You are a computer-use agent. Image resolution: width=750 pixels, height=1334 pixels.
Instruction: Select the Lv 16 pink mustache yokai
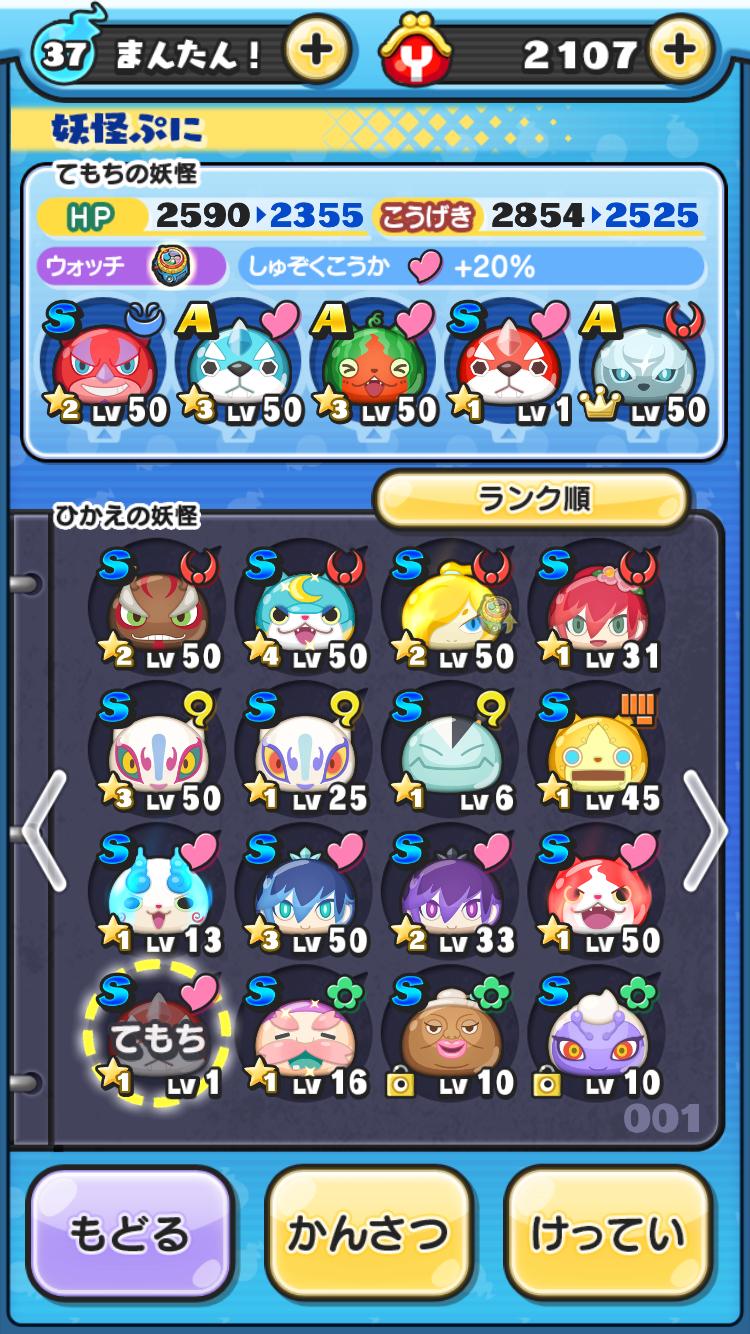[x=303, y=1036]
